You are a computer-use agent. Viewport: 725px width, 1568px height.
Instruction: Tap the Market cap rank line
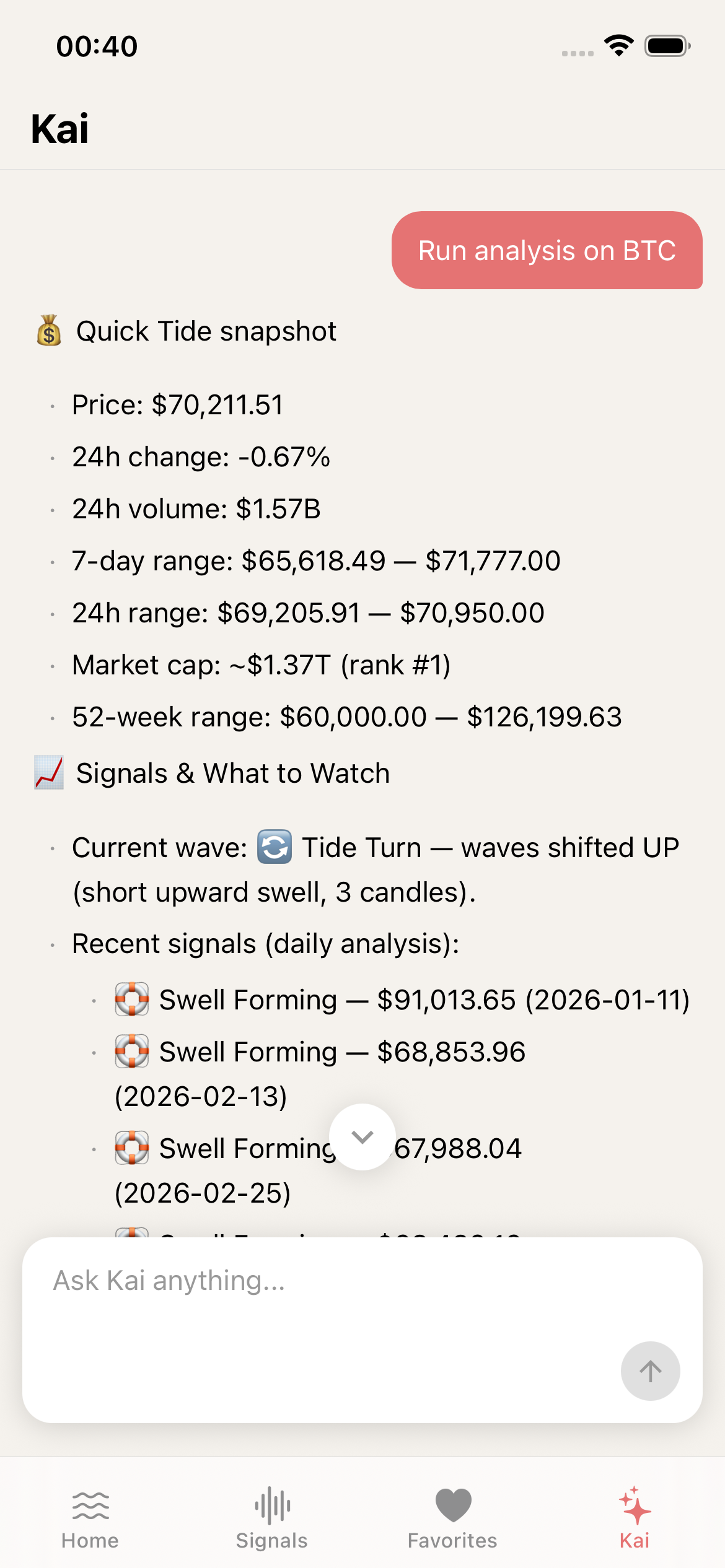[x=261, y=664]
